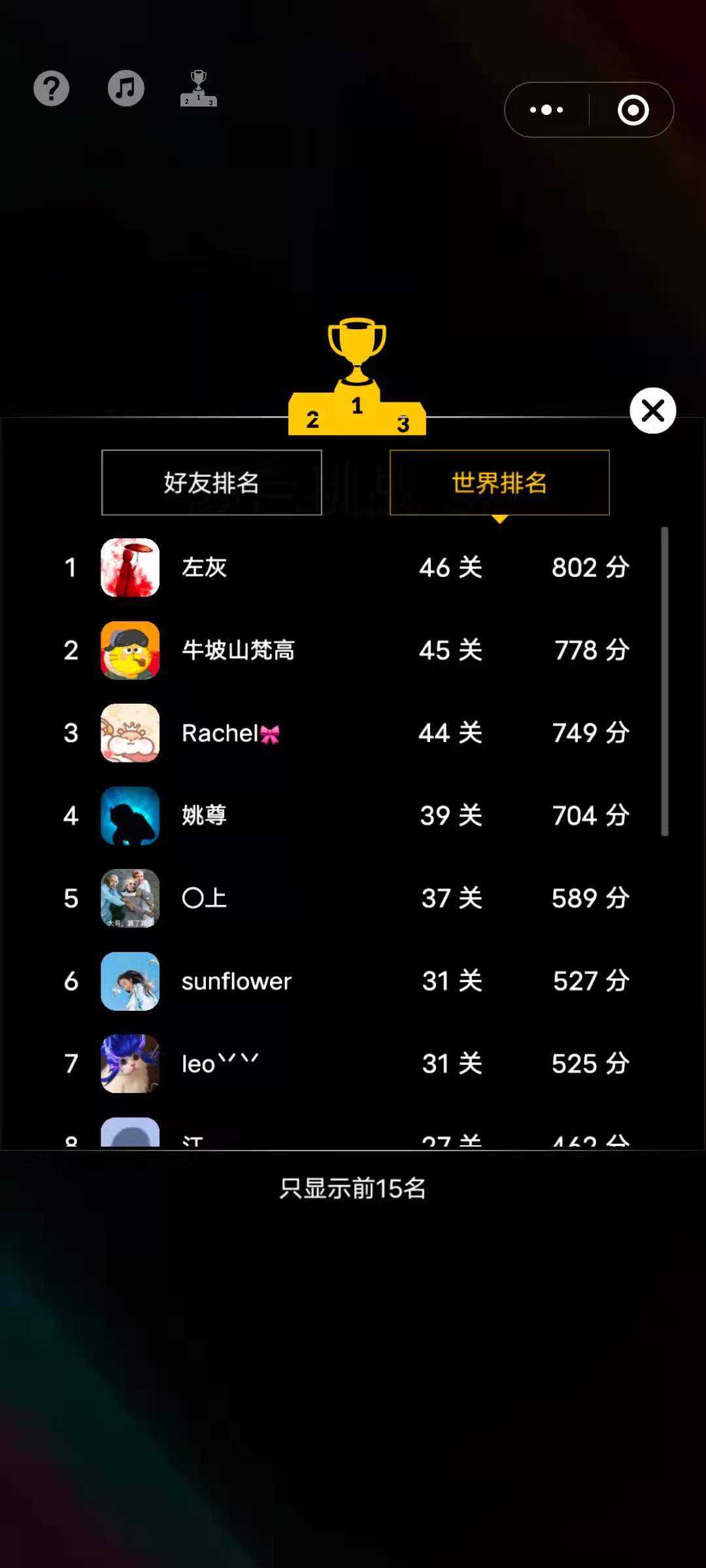The image size is (706, 1568).
Task: Close the ranking panel with X
Action: pos(652,411)
